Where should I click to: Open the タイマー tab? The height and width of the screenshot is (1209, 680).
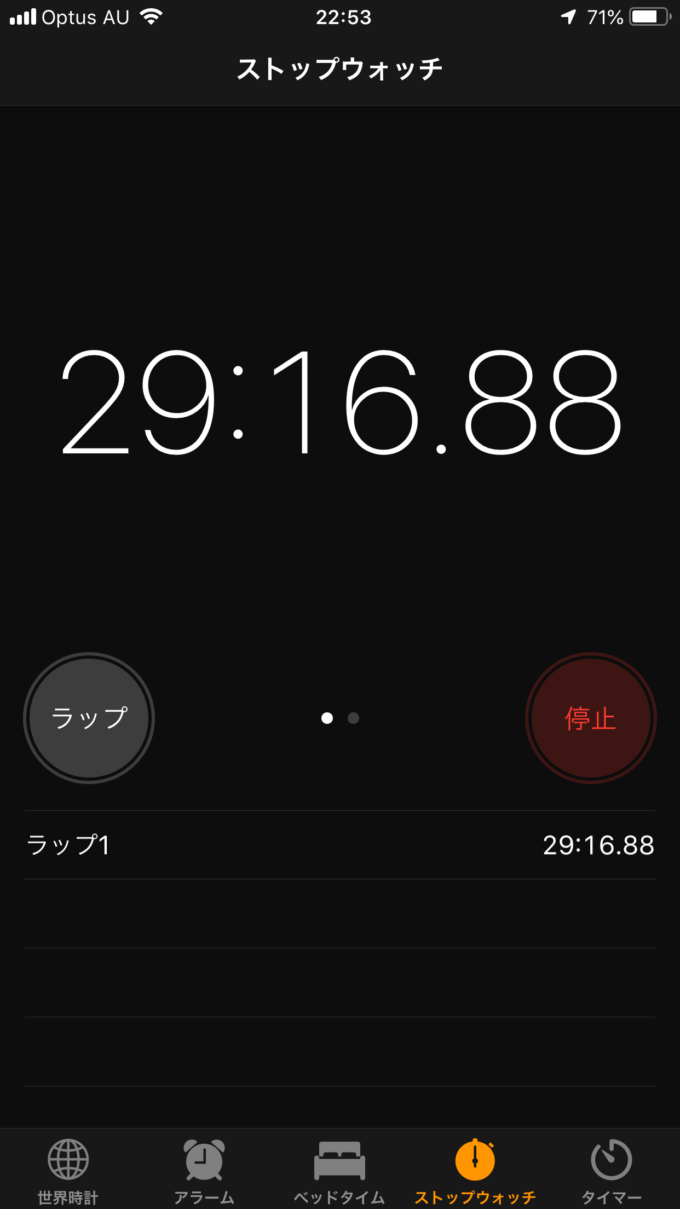(611, 1171)
